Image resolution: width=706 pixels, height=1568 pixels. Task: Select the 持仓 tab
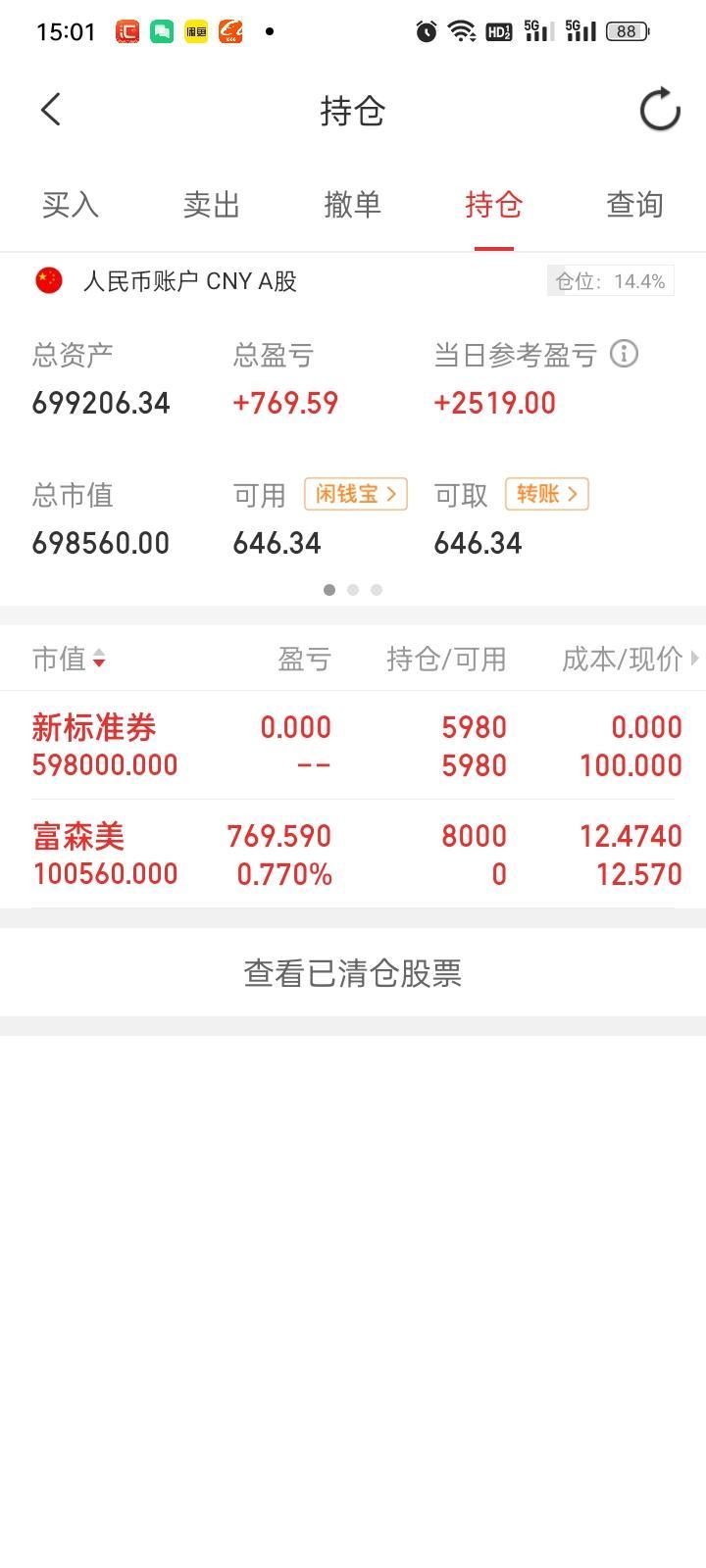click(494, 205)
